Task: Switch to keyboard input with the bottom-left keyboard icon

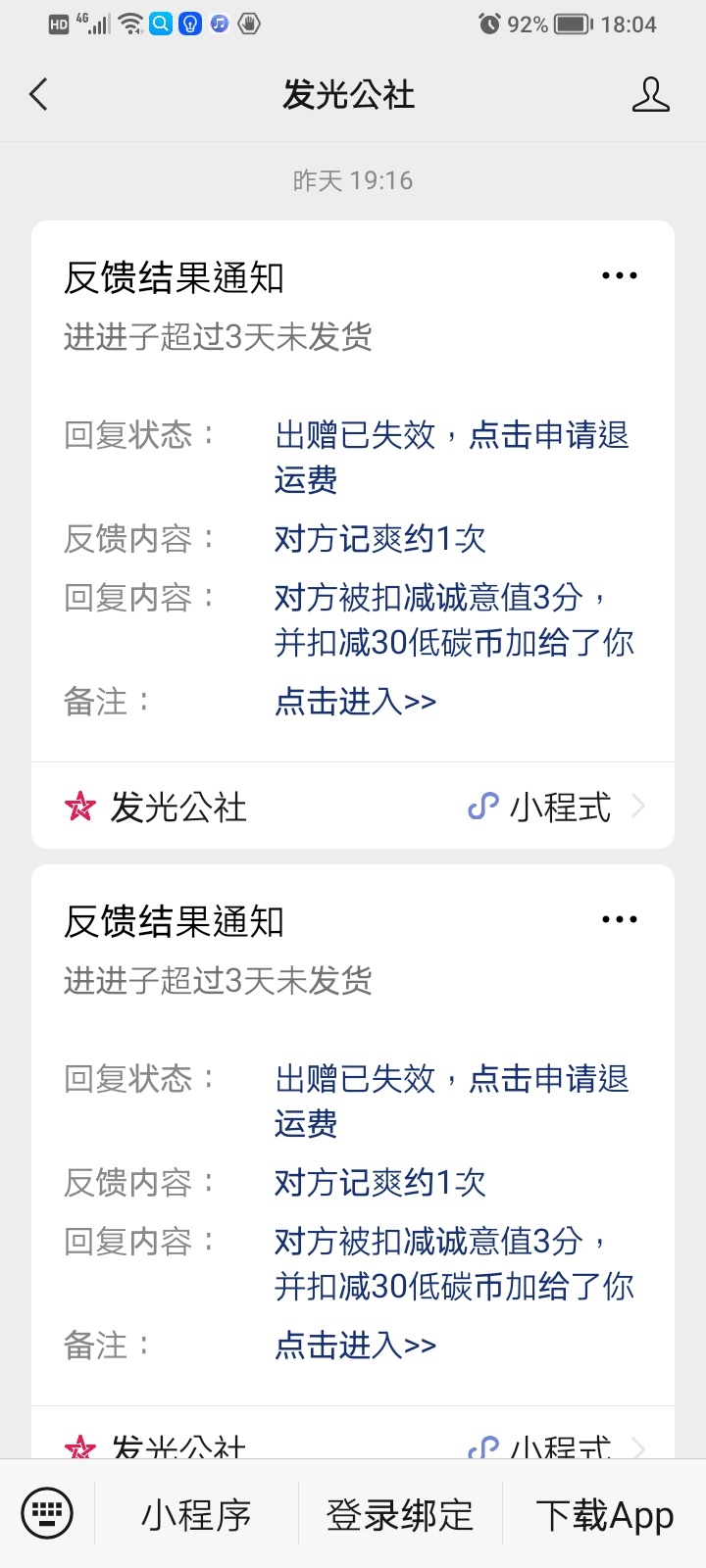Action: pos(47,1514)
